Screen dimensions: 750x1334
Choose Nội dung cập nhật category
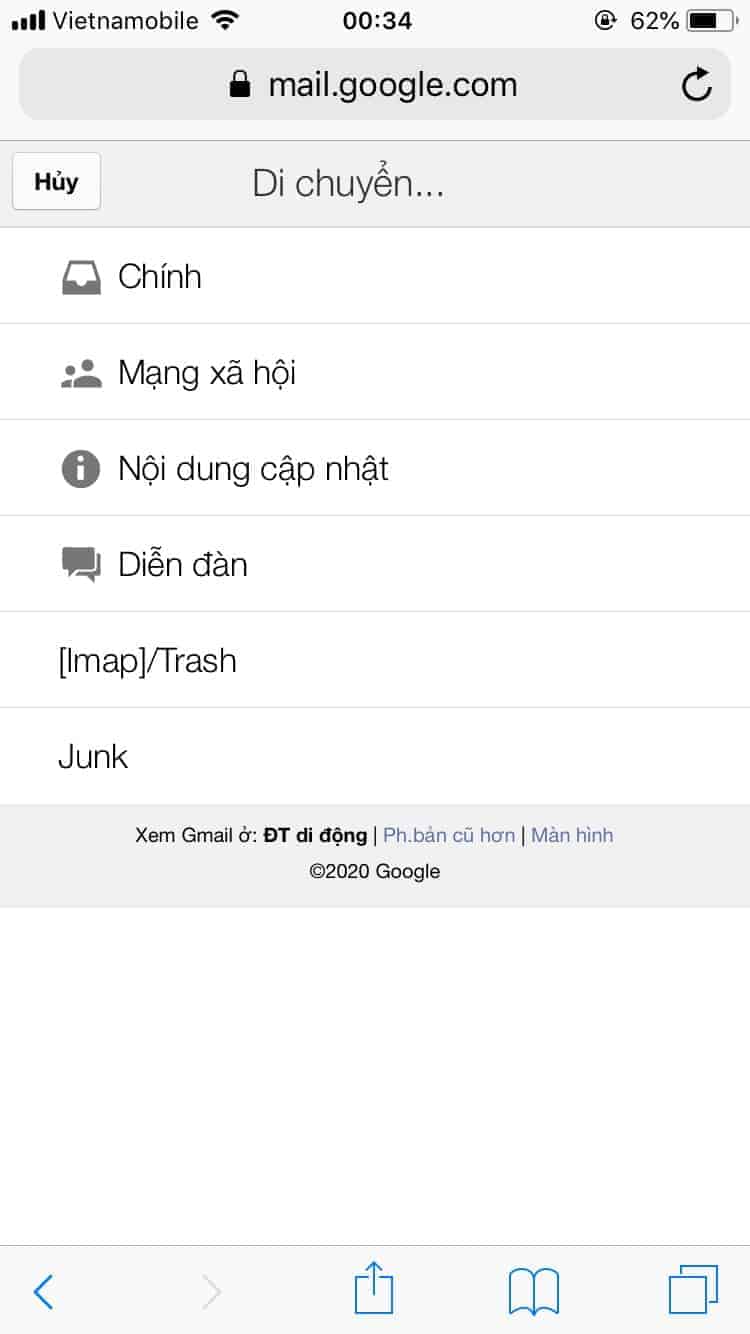(x=252, y=468)
